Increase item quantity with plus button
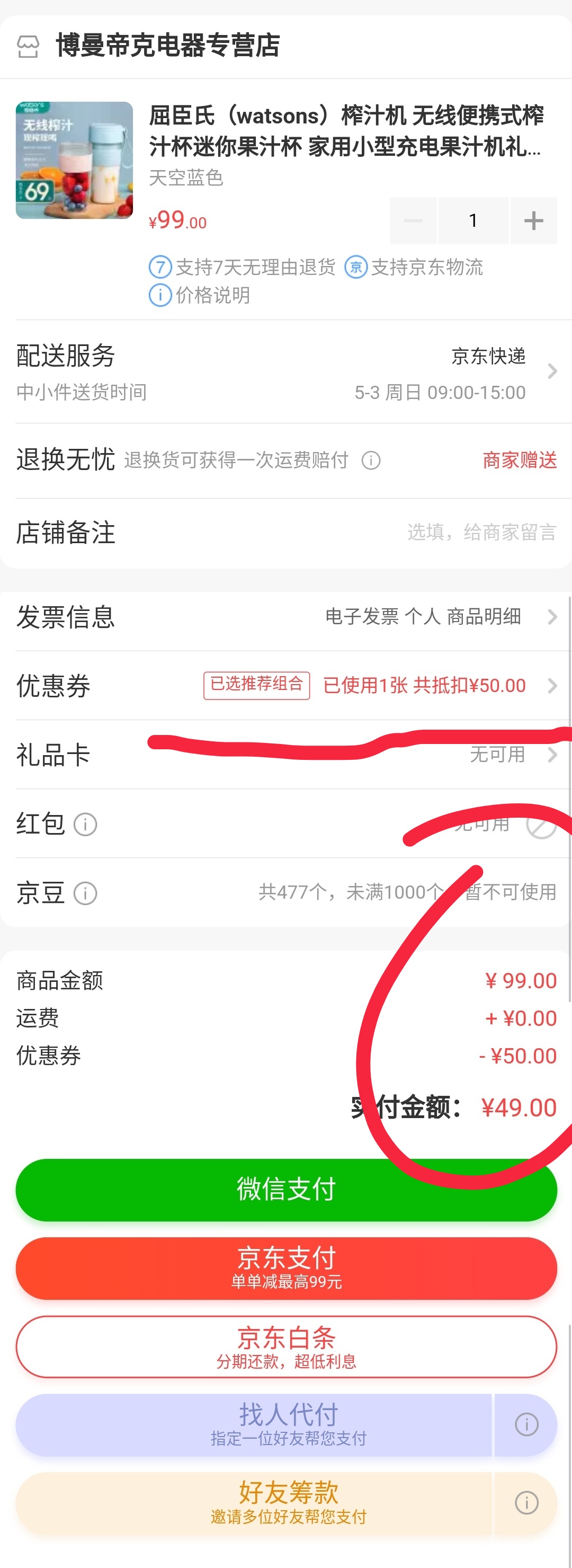572x1568 pixels. pos(533,220)
